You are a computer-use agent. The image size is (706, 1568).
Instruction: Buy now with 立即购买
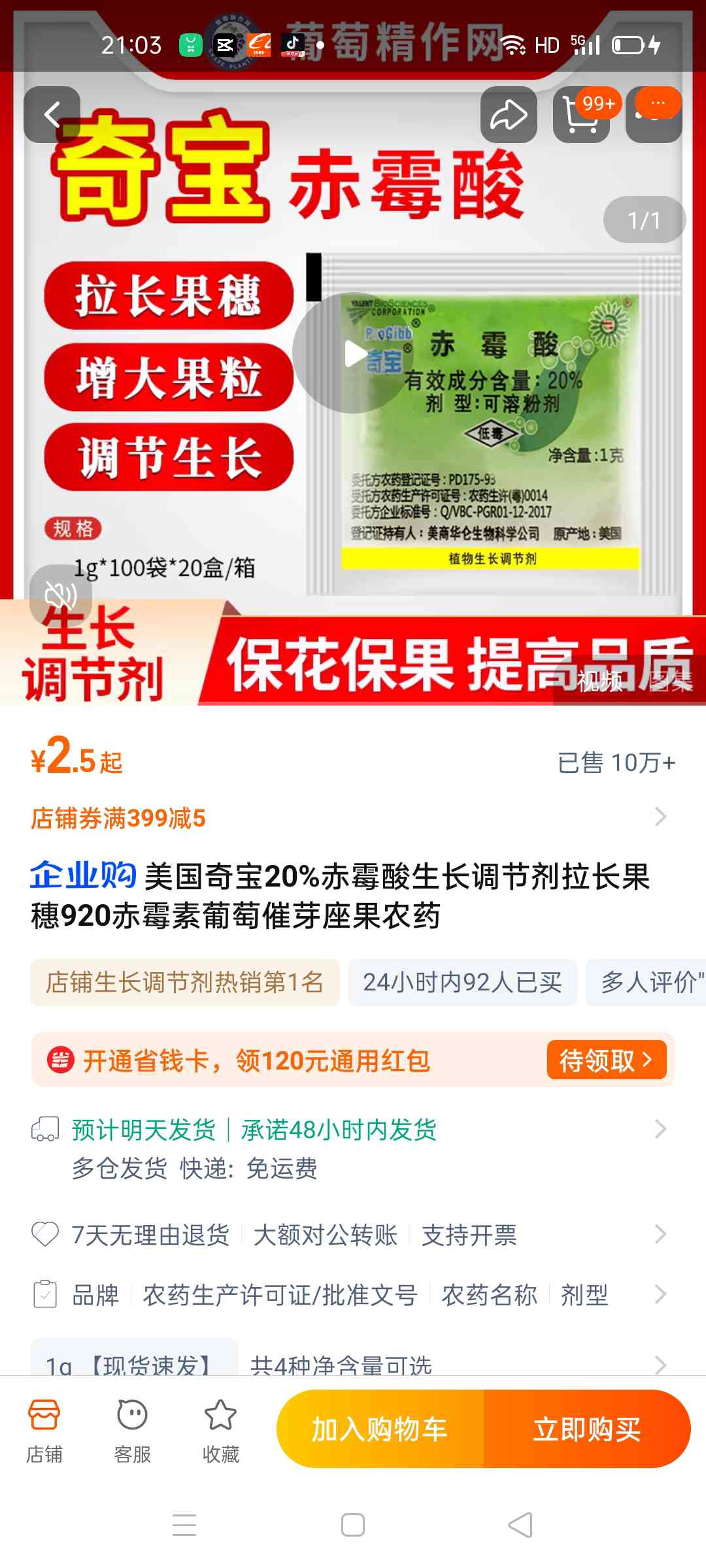point(587,1429)
